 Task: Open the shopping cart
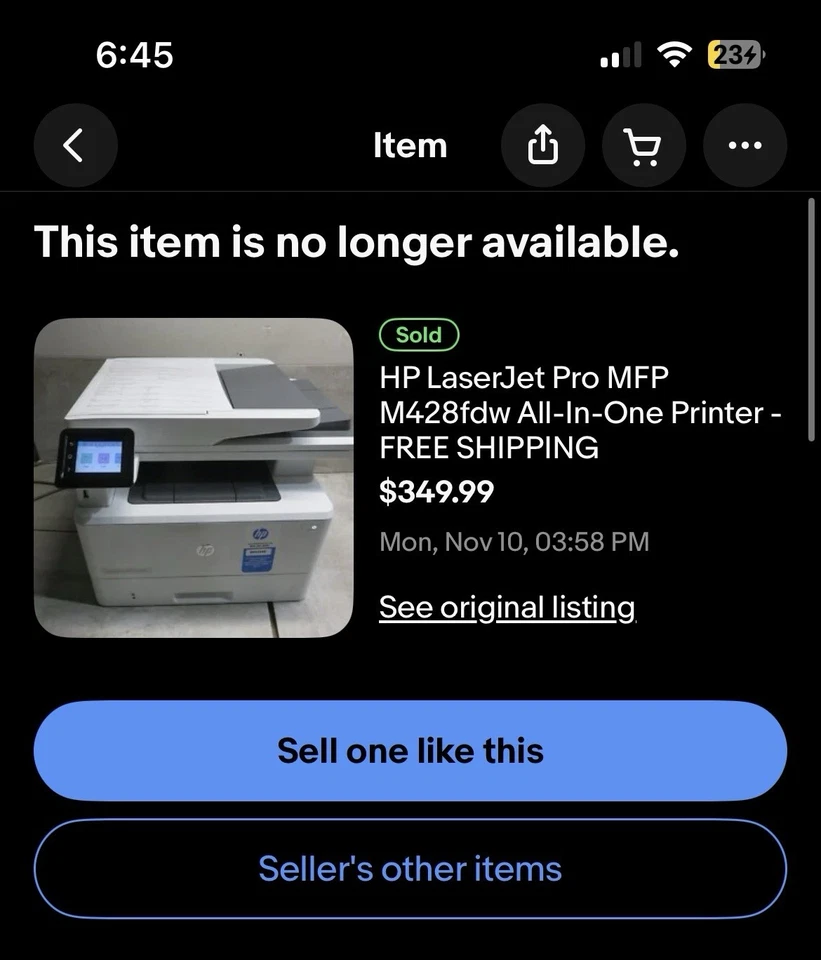click(644, 145)
